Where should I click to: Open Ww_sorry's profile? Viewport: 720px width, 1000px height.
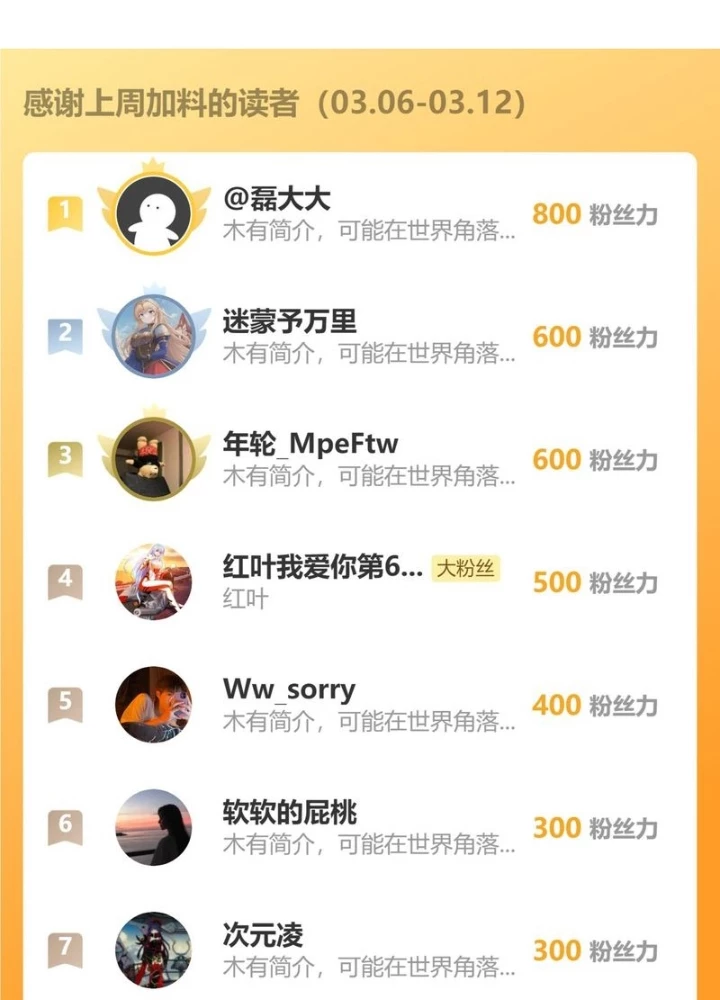click(288, 690)
